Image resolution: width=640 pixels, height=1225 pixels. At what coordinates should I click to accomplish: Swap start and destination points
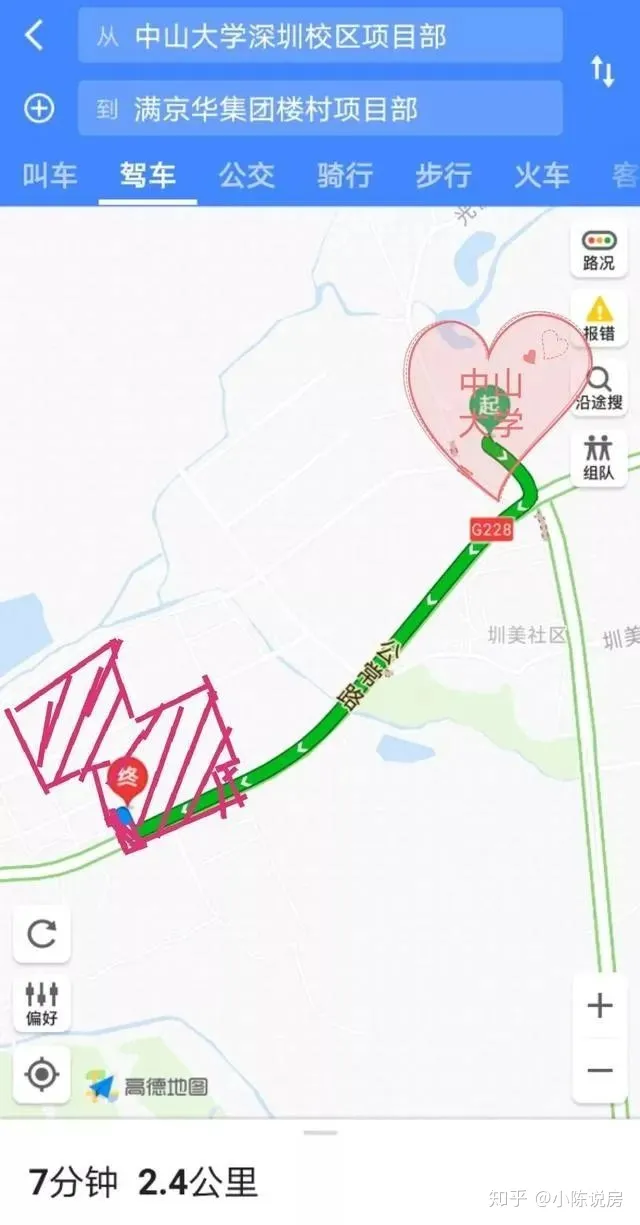click(602, 71)
